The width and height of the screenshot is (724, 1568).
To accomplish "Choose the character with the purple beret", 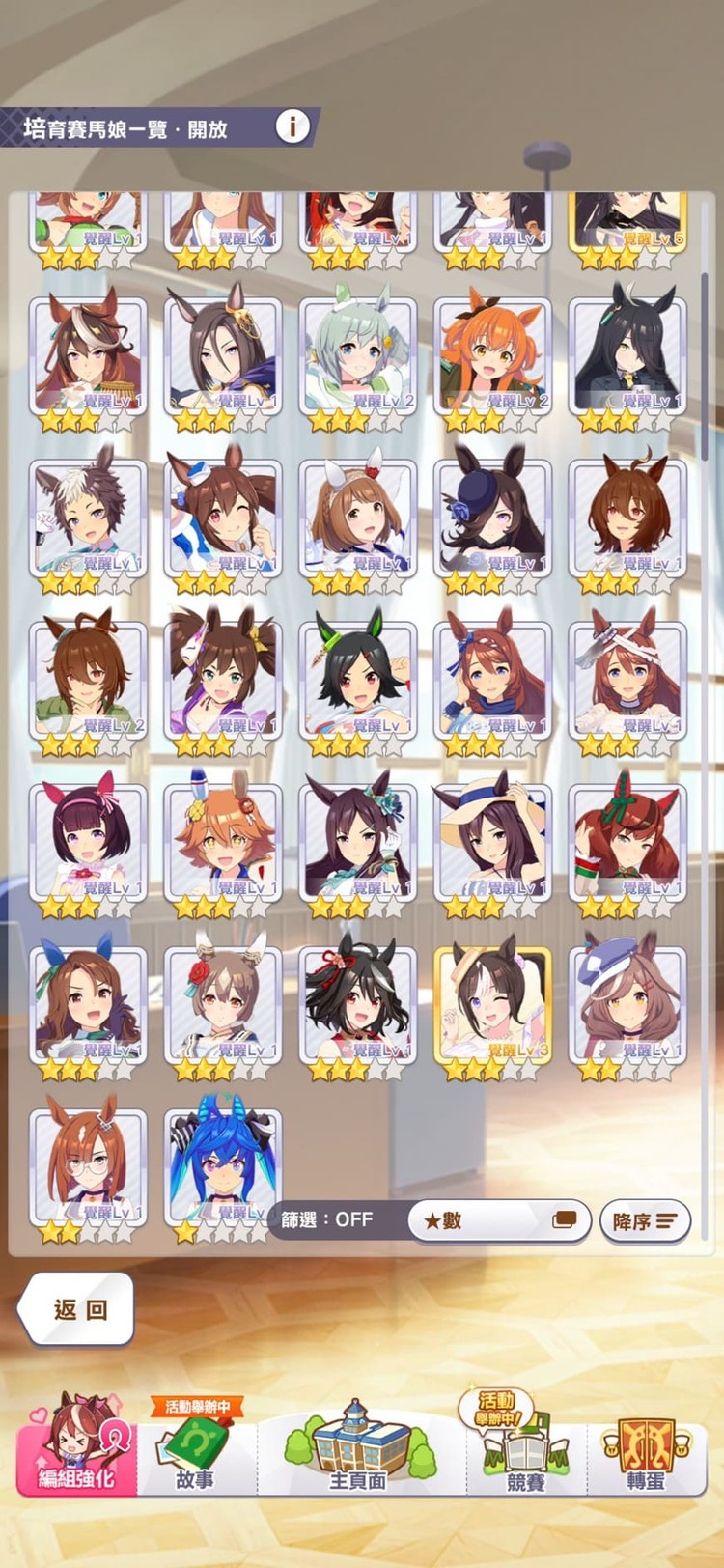I will tap(627, 1004).
